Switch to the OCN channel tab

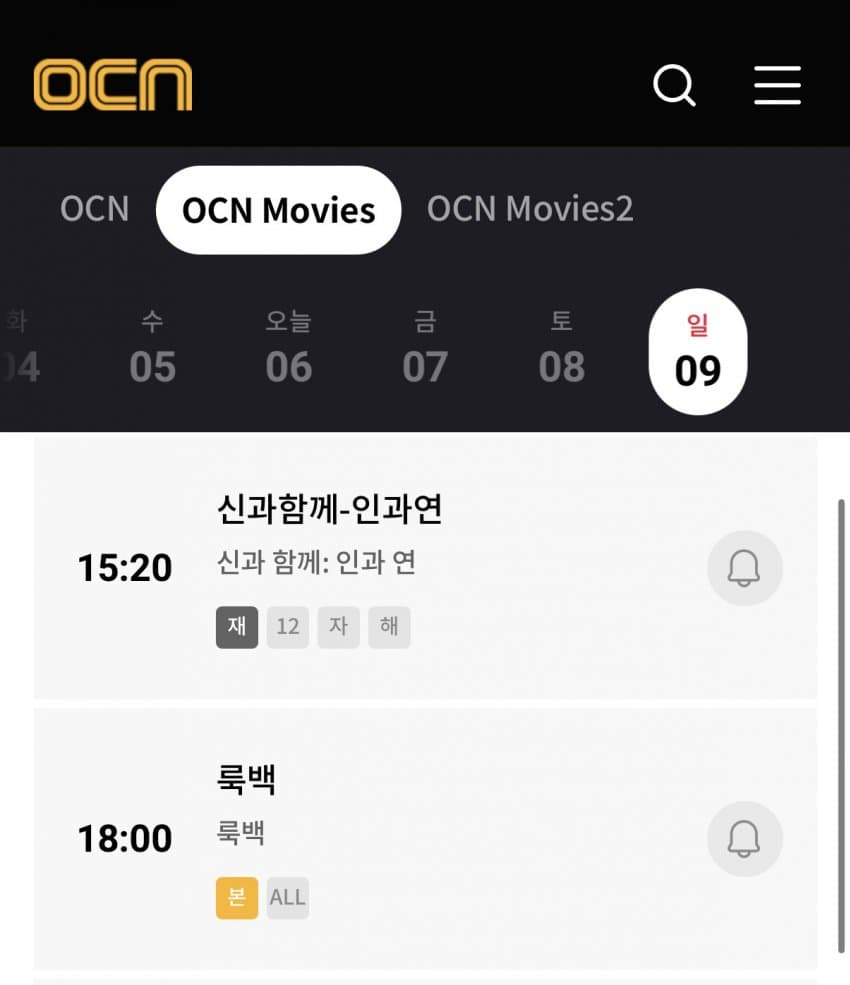pyautogui.click(x=94, y=209)
